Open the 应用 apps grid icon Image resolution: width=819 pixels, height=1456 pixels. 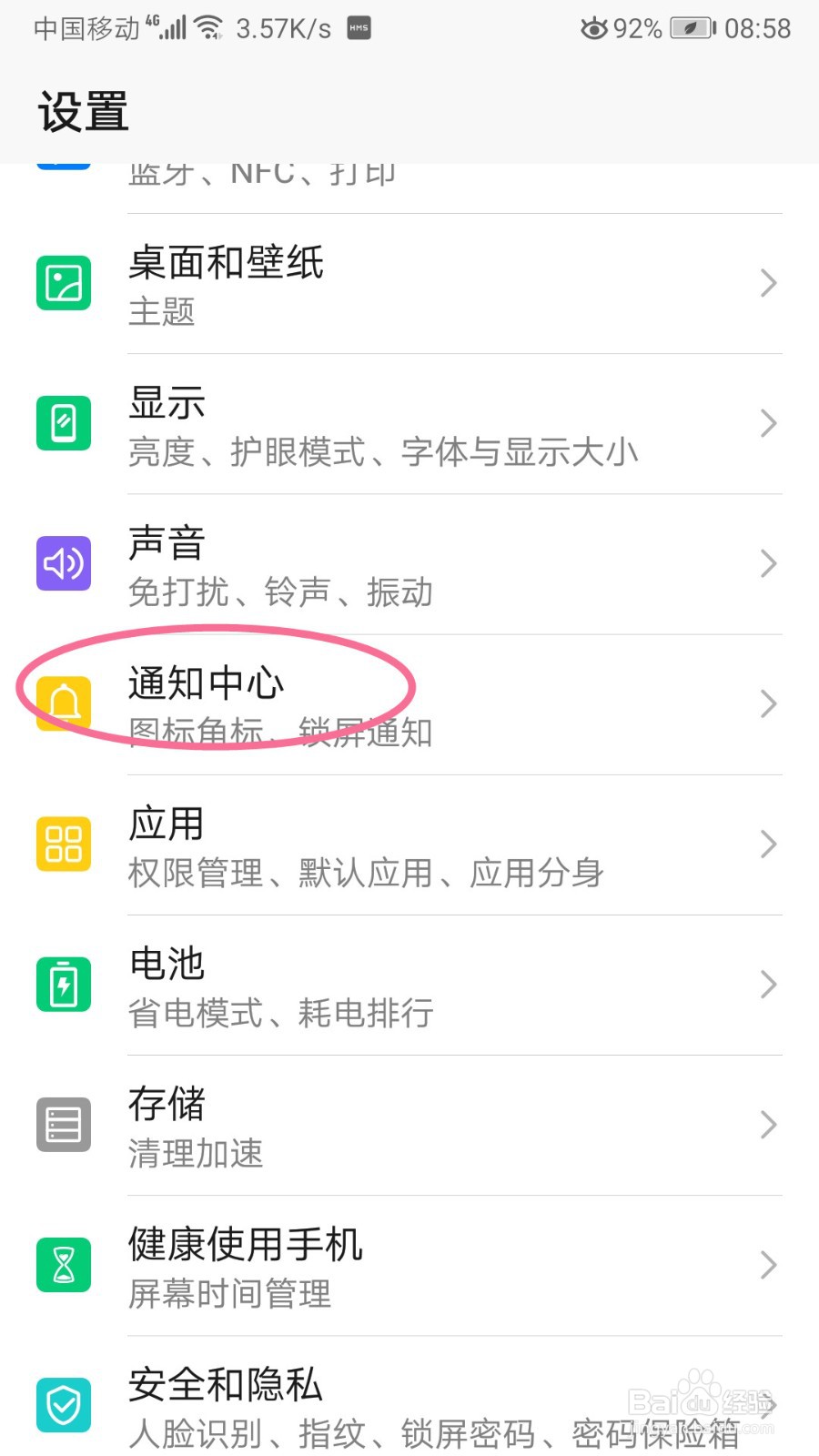point(63,844)
